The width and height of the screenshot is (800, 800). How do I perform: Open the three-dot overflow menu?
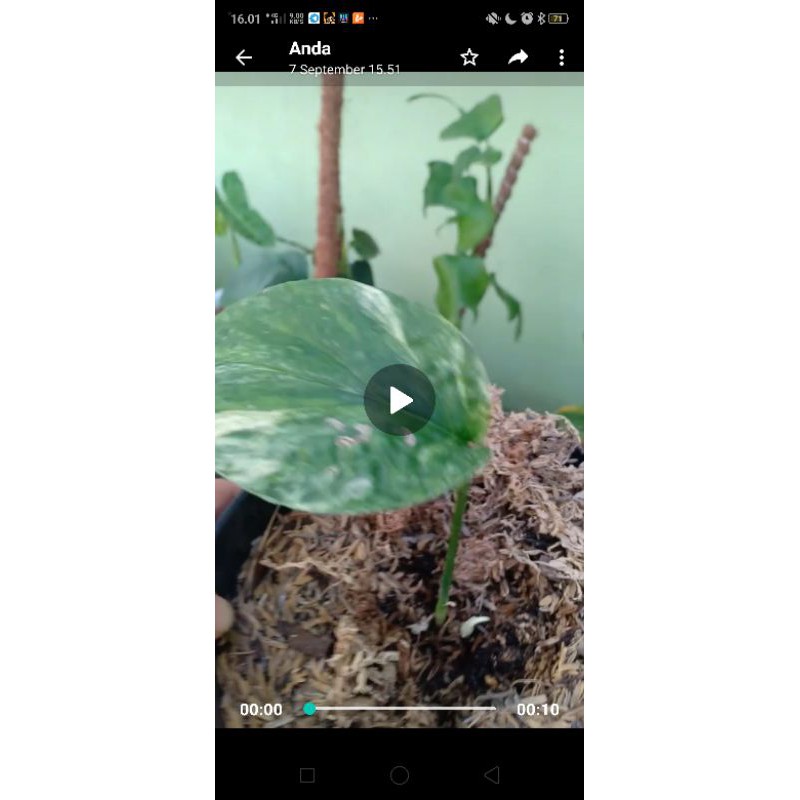(x=561, y=58)
